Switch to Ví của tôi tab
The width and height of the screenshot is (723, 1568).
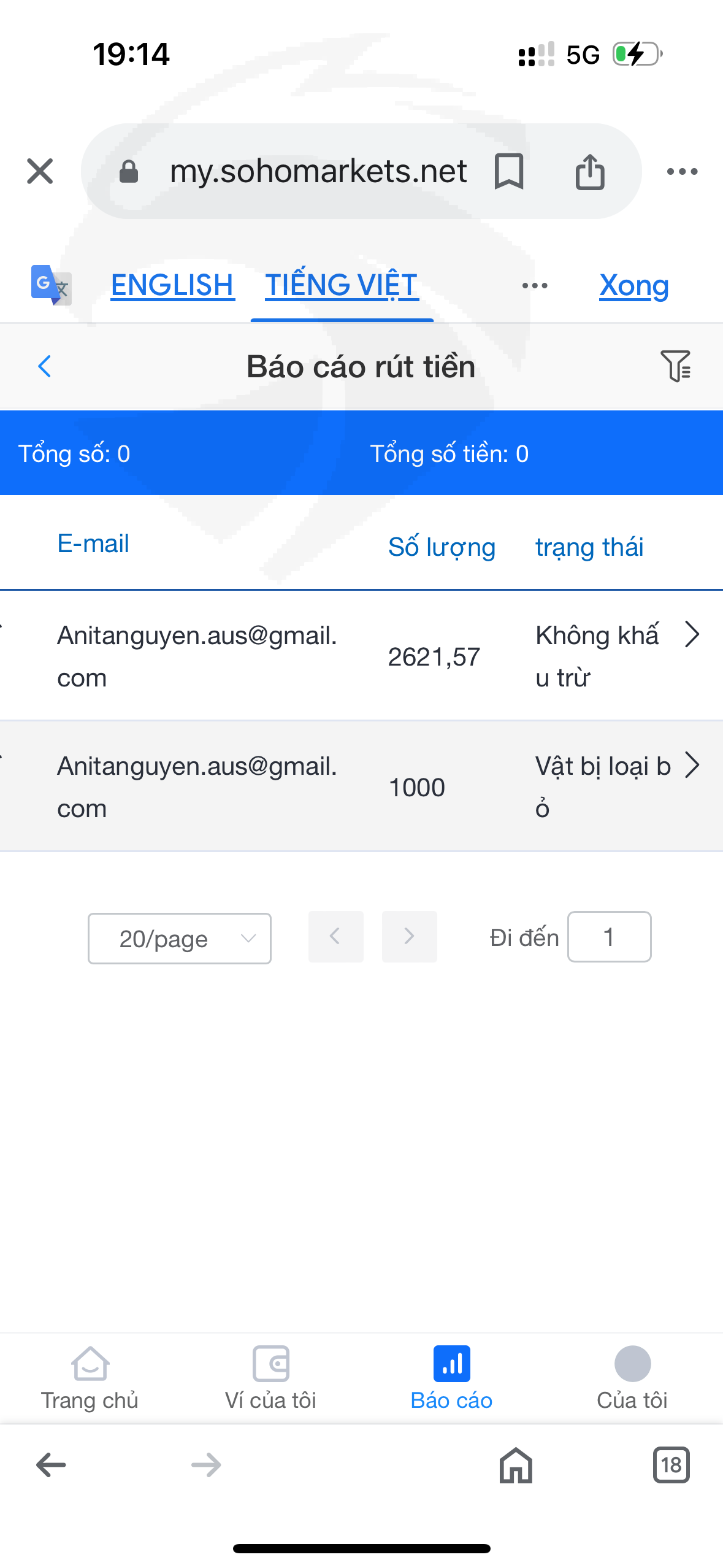click(x=270, y=1378)
